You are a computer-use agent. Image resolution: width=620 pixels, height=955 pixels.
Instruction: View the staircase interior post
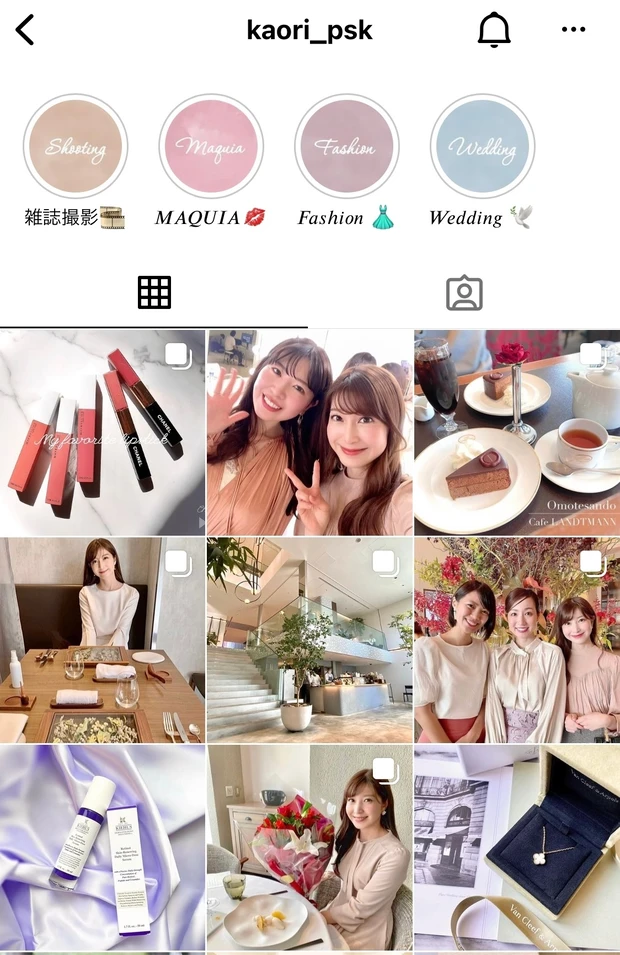tap(310, 640)
